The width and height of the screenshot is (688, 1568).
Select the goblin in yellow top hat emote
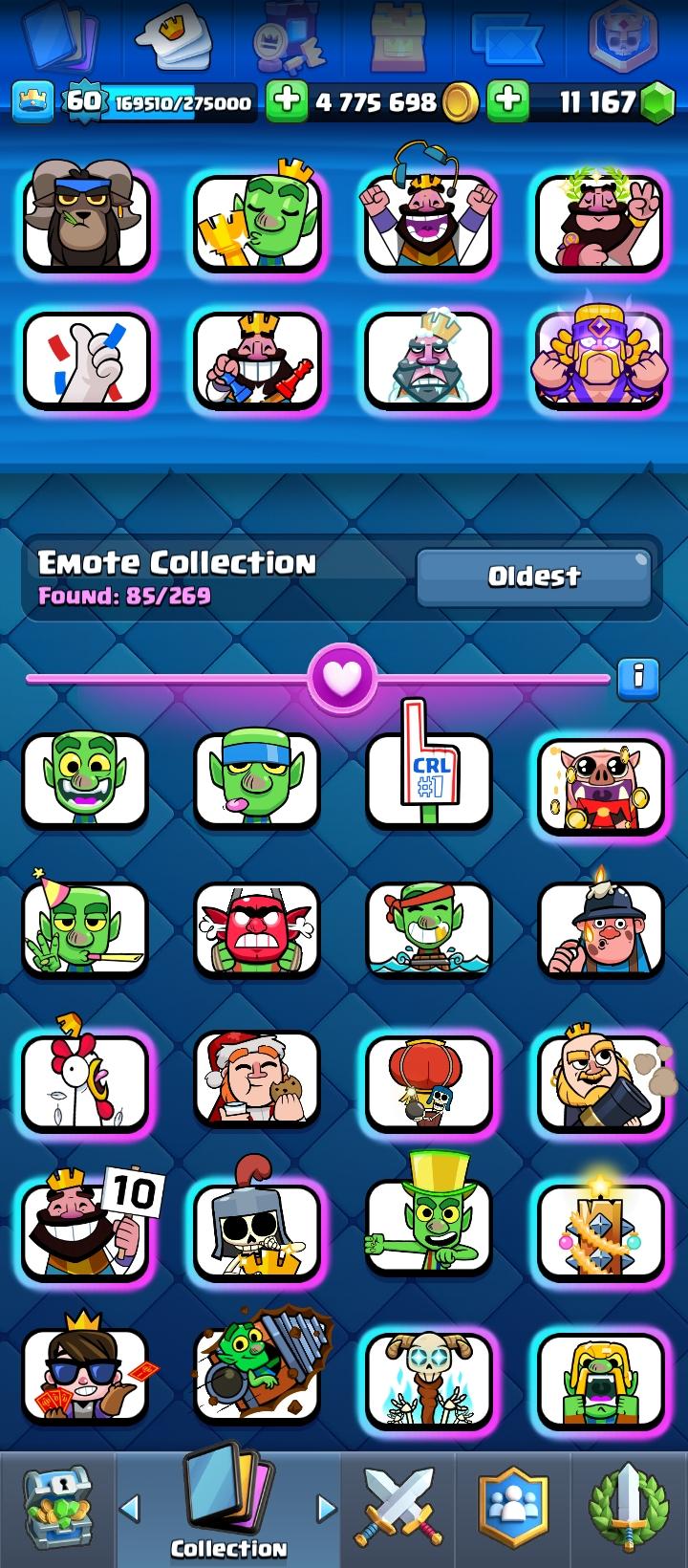pyautogui.click(x=429, y=1228)
